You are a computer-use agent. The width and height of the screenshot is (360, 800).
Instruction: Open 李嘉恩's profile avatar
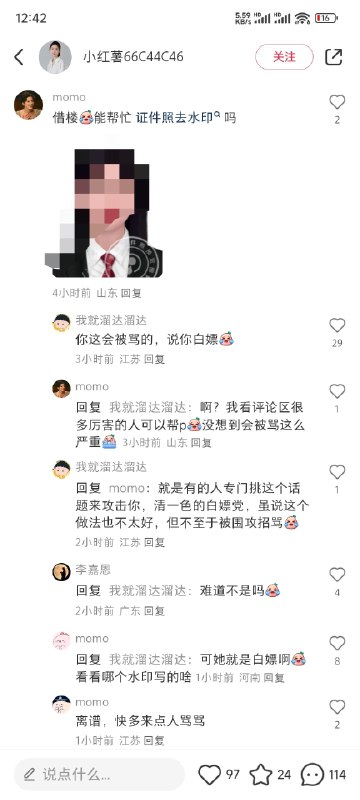tap(61, 571)
